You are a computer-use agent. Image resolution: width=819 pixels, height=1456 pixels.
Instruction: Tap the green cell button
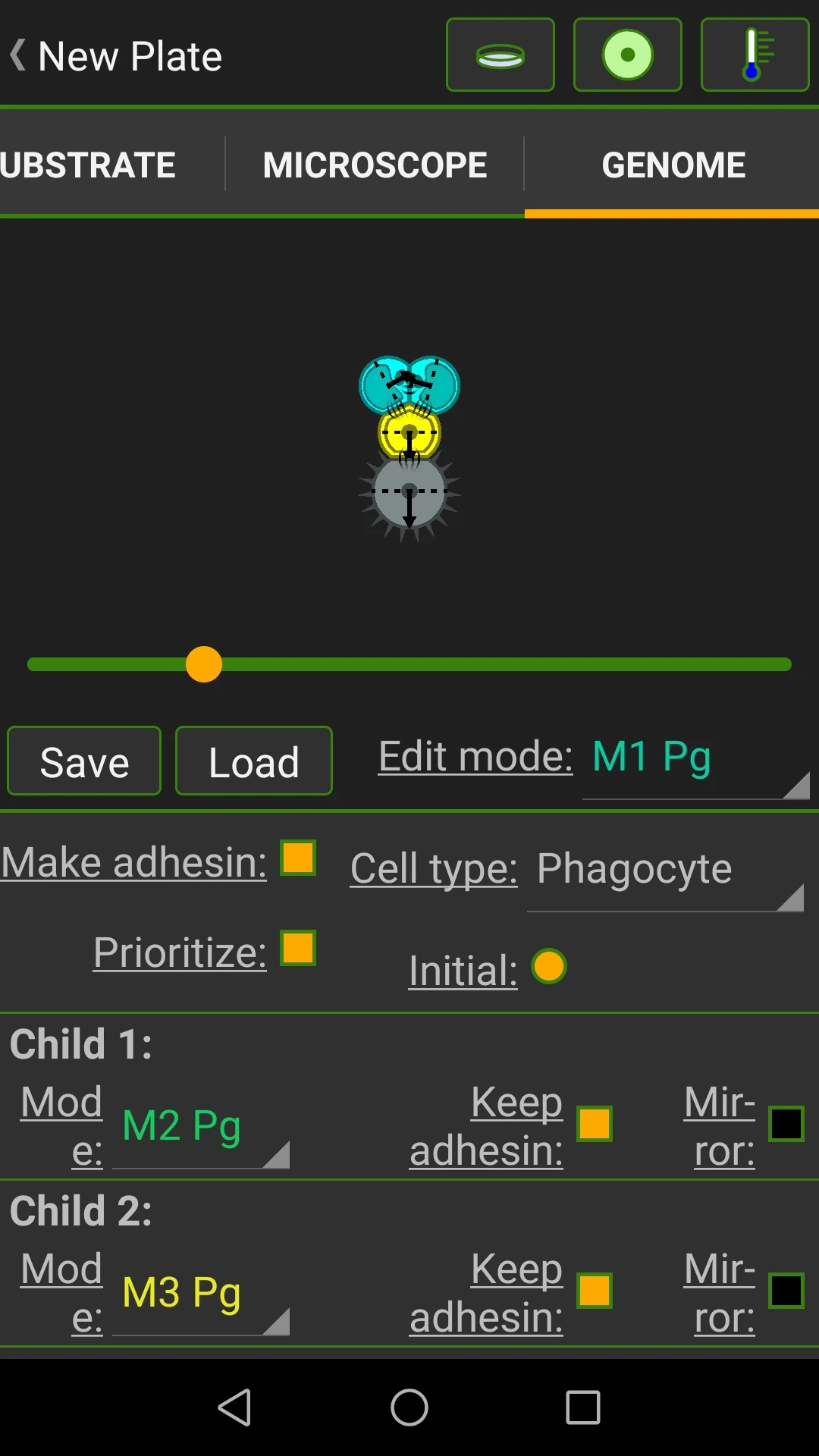(x=627, y=55)
